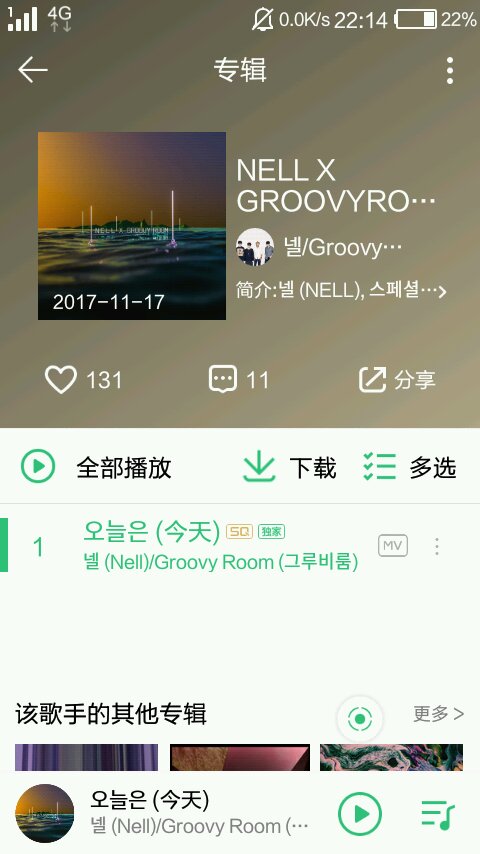View the NELL X GROOVYROOM album cover

click(132, 225)
